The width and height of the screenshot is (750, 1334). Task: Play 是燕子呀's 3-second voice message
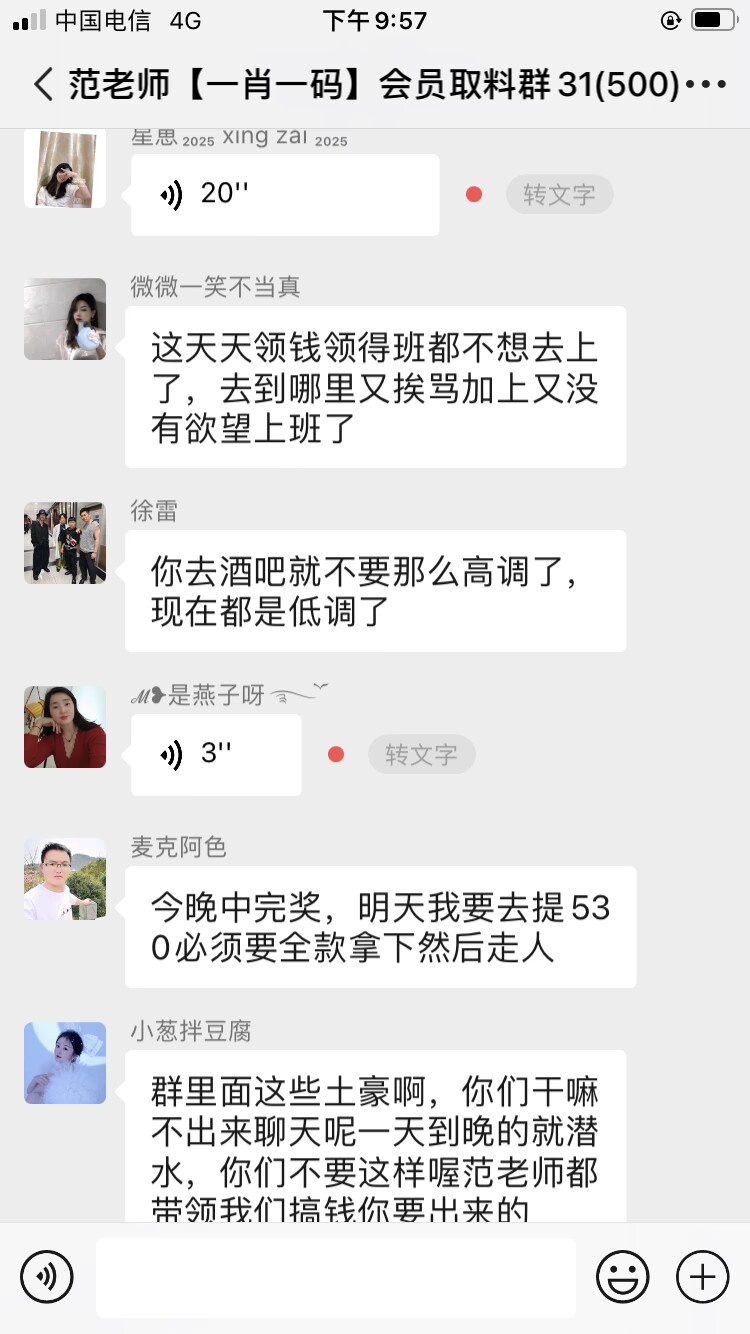pyautogui.click(x=215, y=754)
